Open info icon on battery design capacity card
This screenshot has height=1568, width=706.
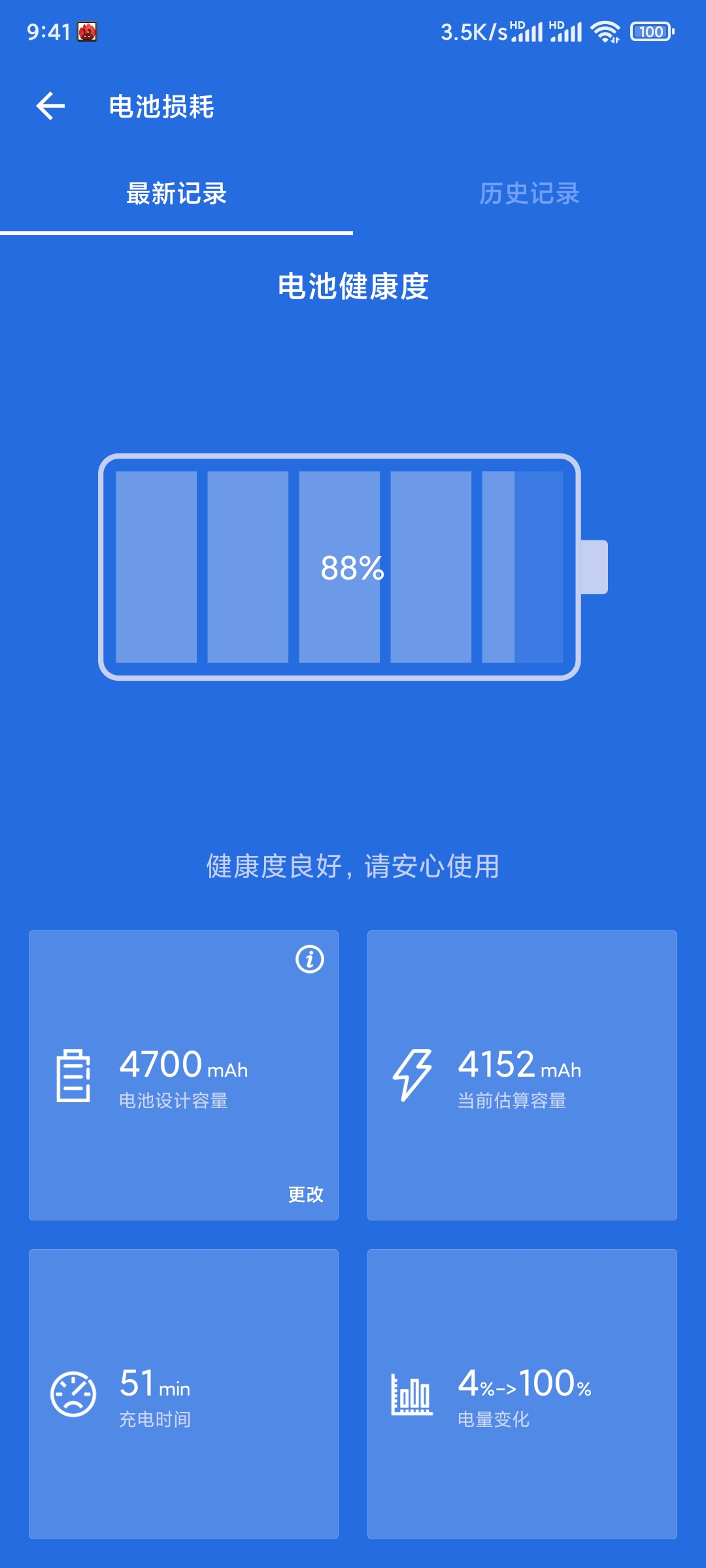pyautogui.click(x=310, y=959)
